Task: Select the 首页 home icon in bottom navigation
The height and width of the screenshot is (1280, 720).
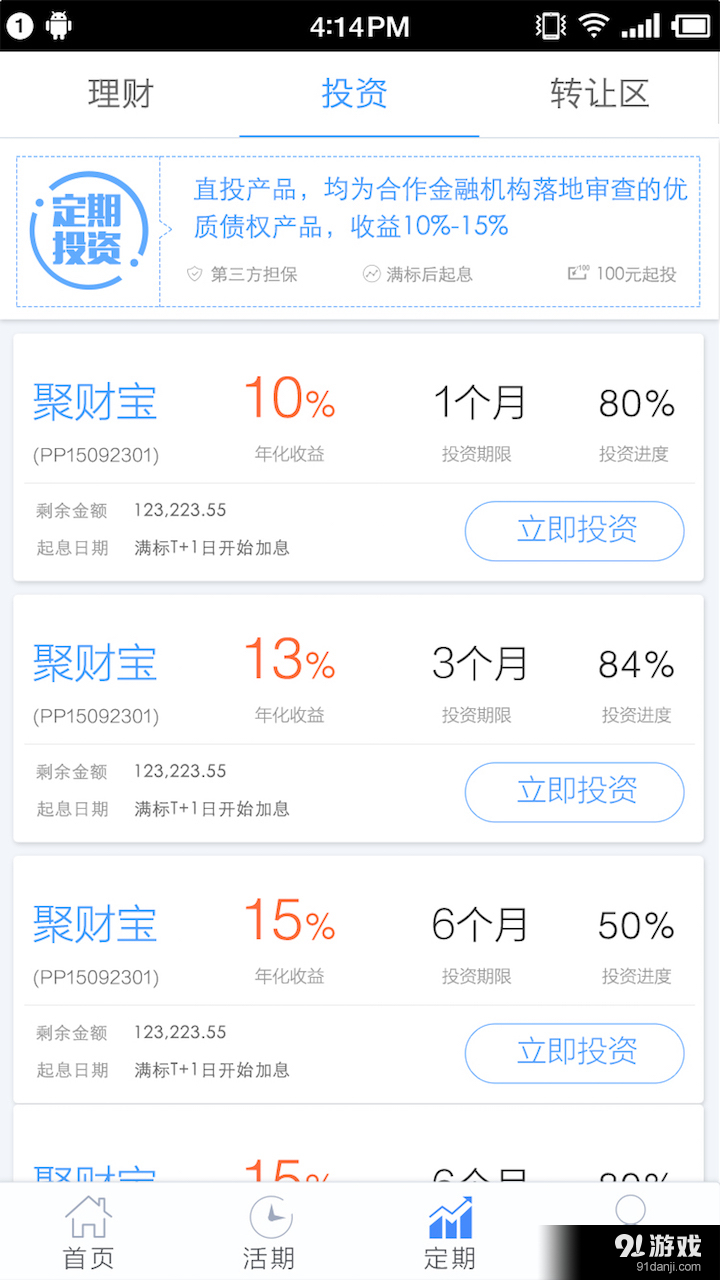Action: tap(88, 1215)
